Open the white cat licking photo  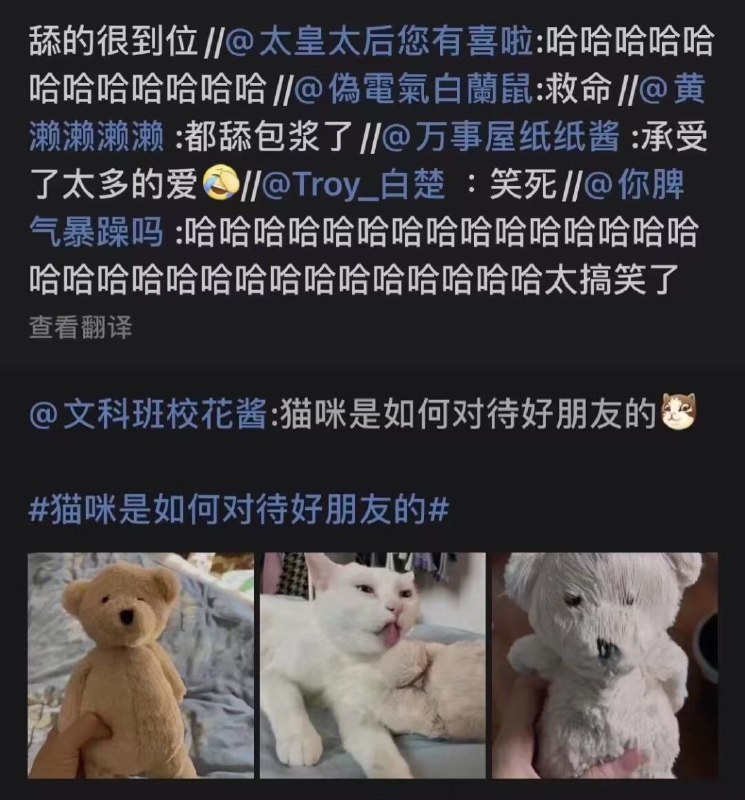click(373, 665)
